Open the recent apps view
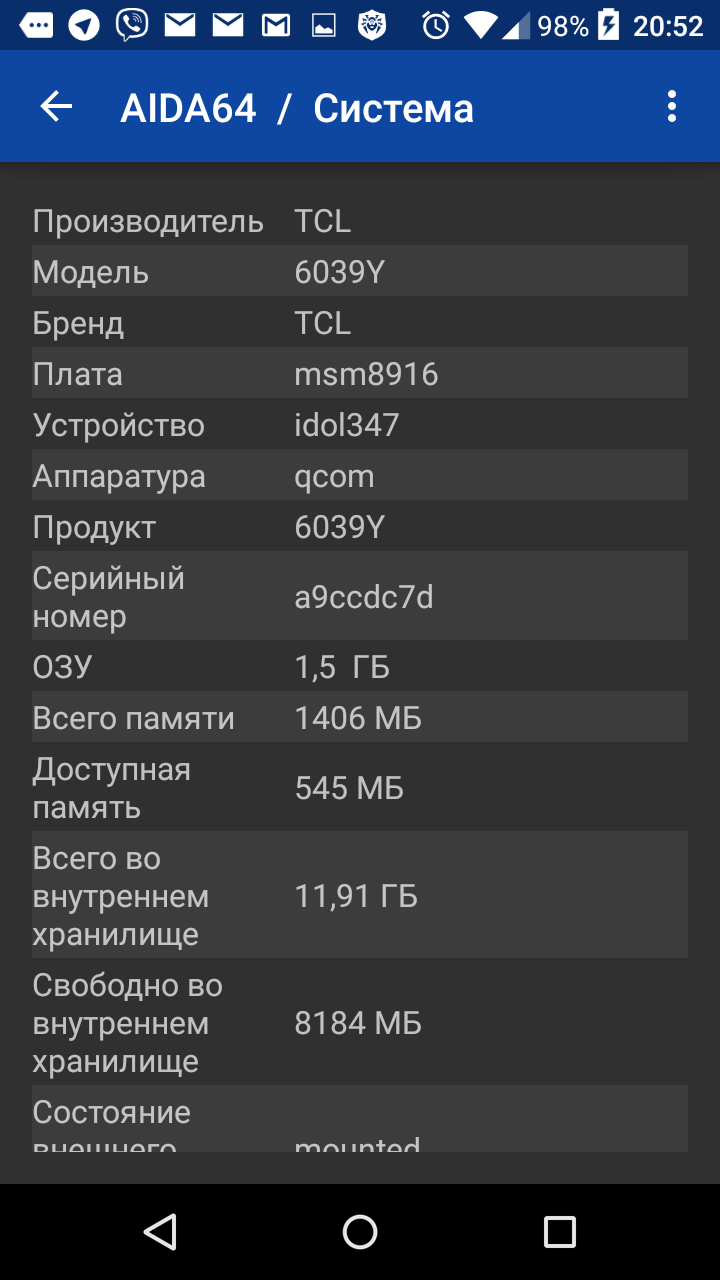 (559, 1232)
